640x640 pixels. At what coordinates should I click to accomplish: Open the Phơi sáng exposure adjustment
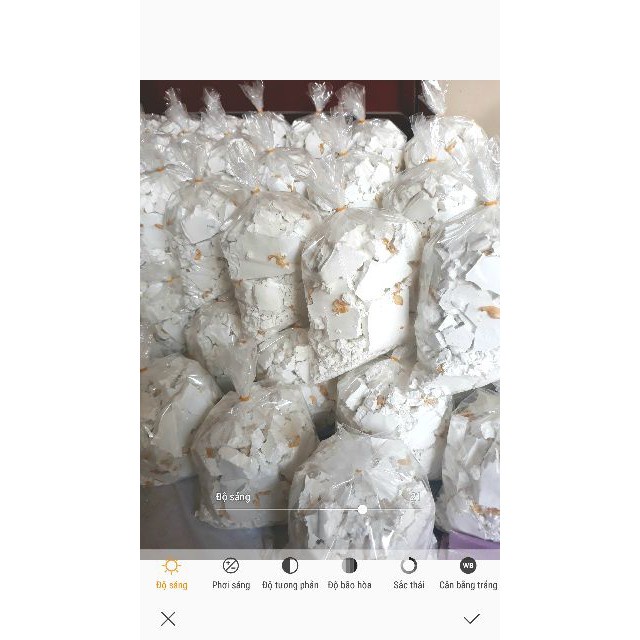coord(231,574)
